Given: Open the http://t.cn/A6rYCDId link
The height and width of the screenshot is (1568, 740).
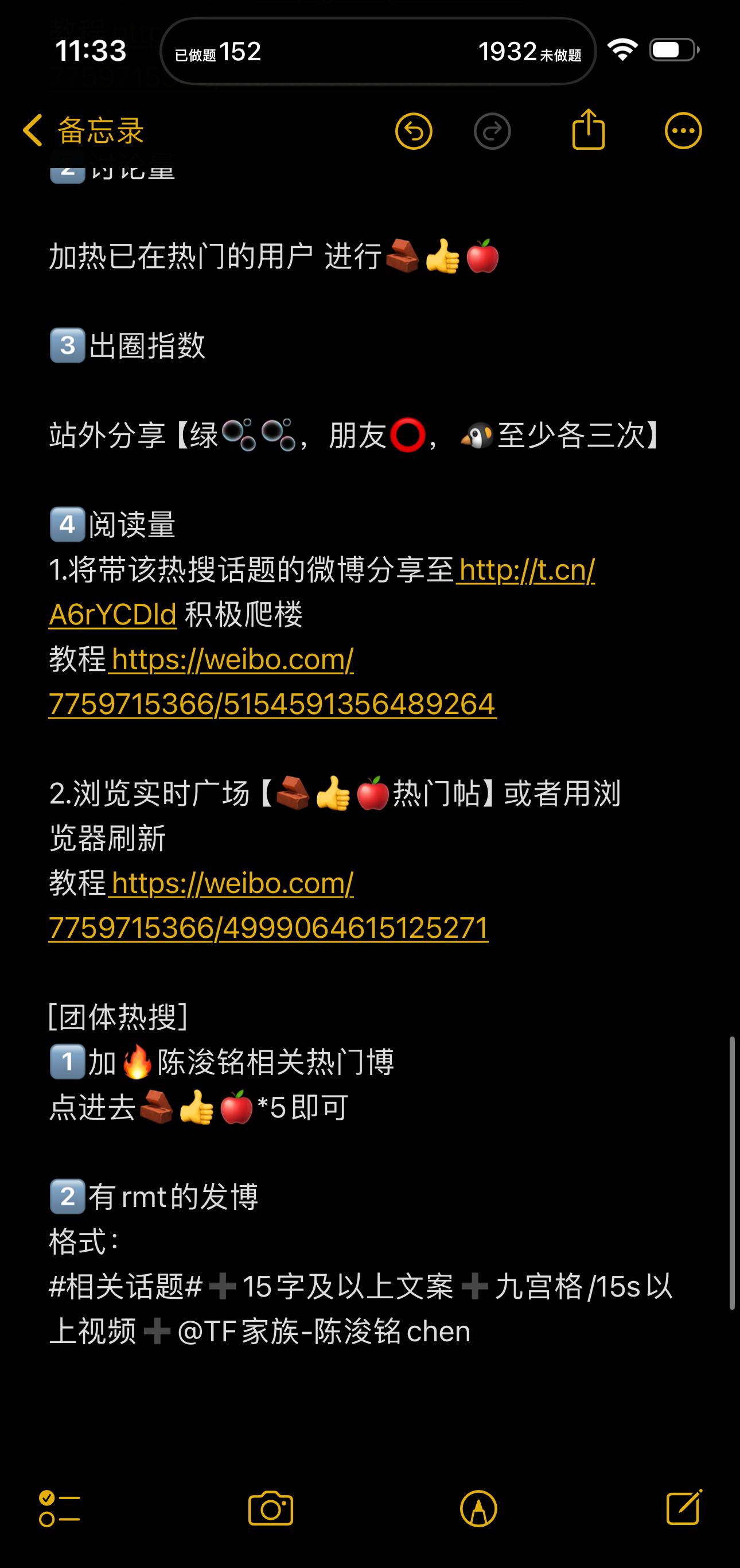Looking at the screenshot, I should [322, 592].
